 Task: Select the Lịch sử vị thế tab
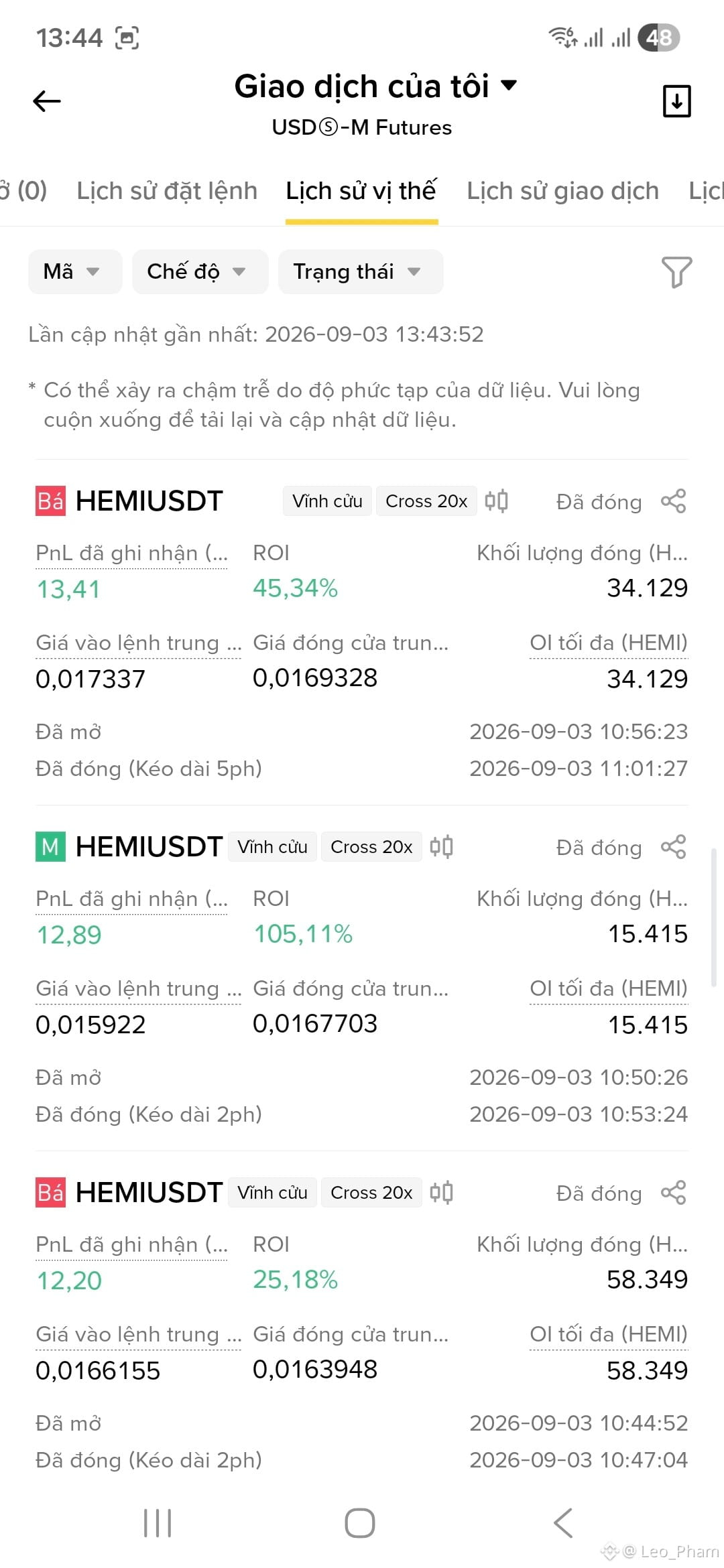coord(361,191)
